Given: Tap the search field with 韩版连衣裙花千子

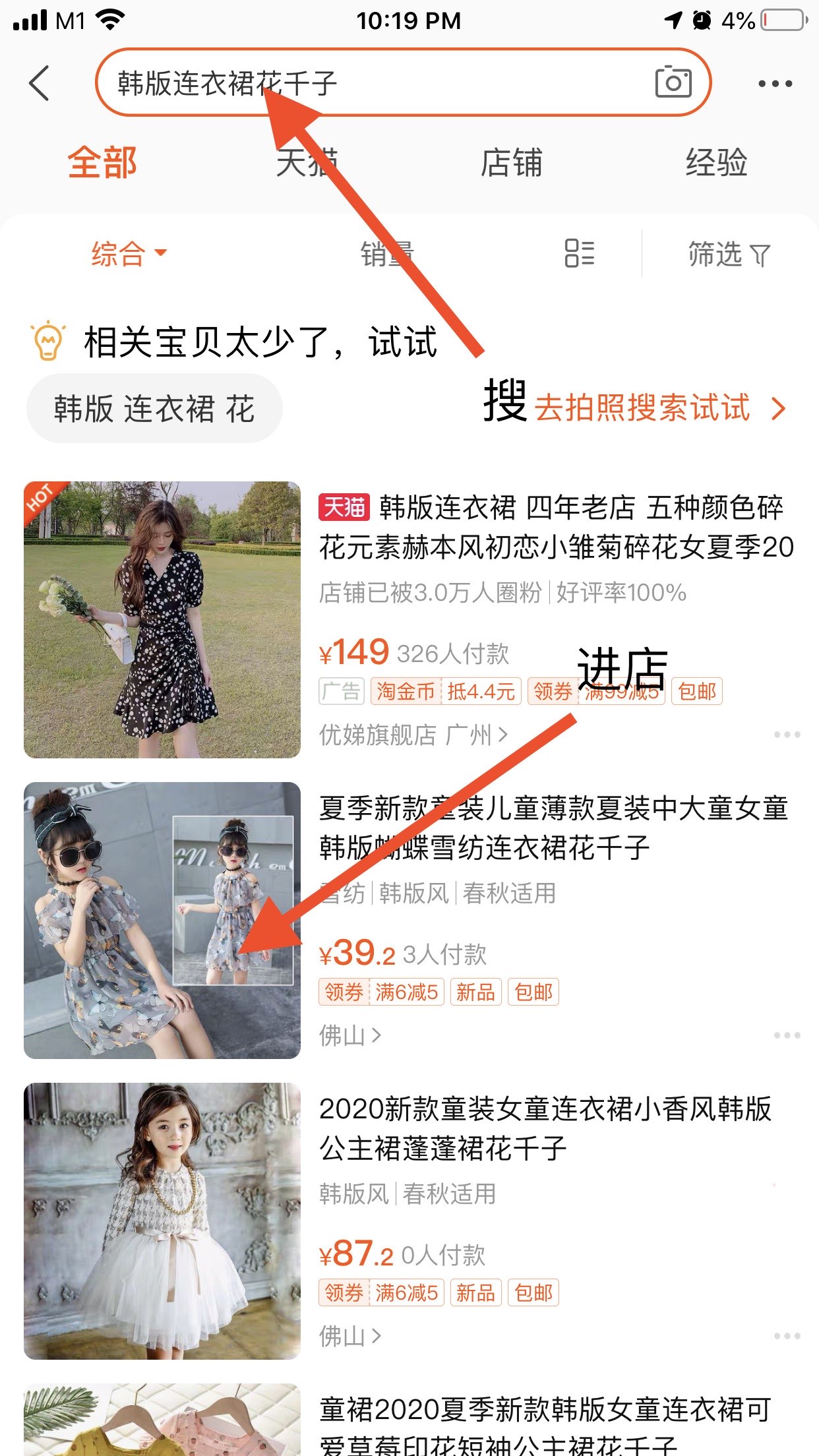Looking at the screenshot, I should point(369,83).
